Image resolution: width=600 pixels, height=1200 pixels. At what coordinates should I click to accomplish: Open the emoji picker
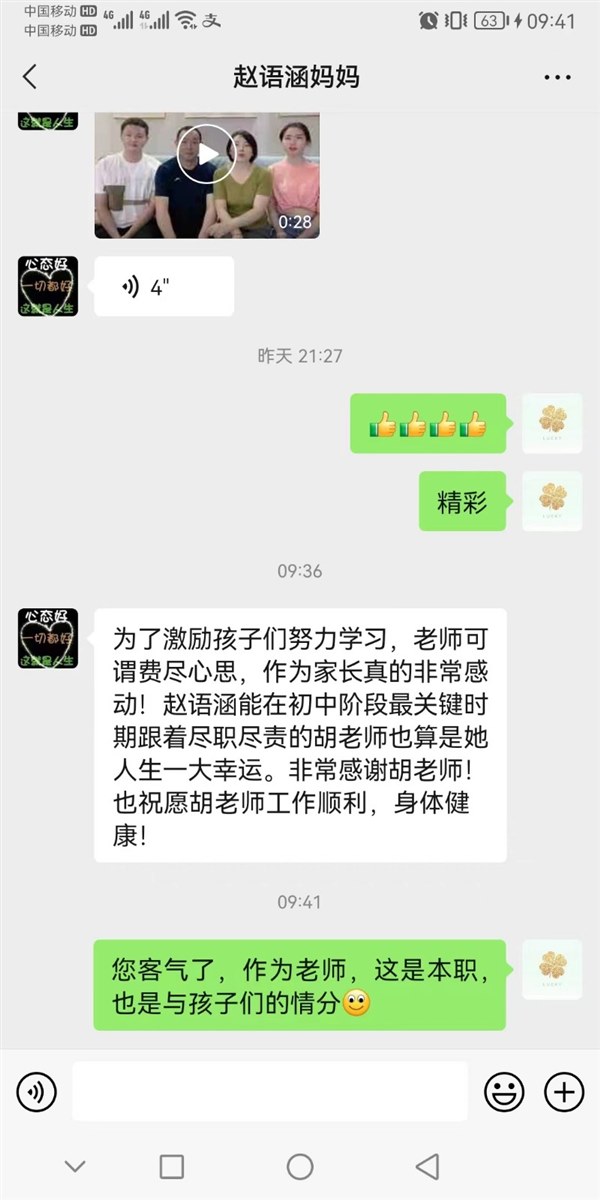[504, 1092]
